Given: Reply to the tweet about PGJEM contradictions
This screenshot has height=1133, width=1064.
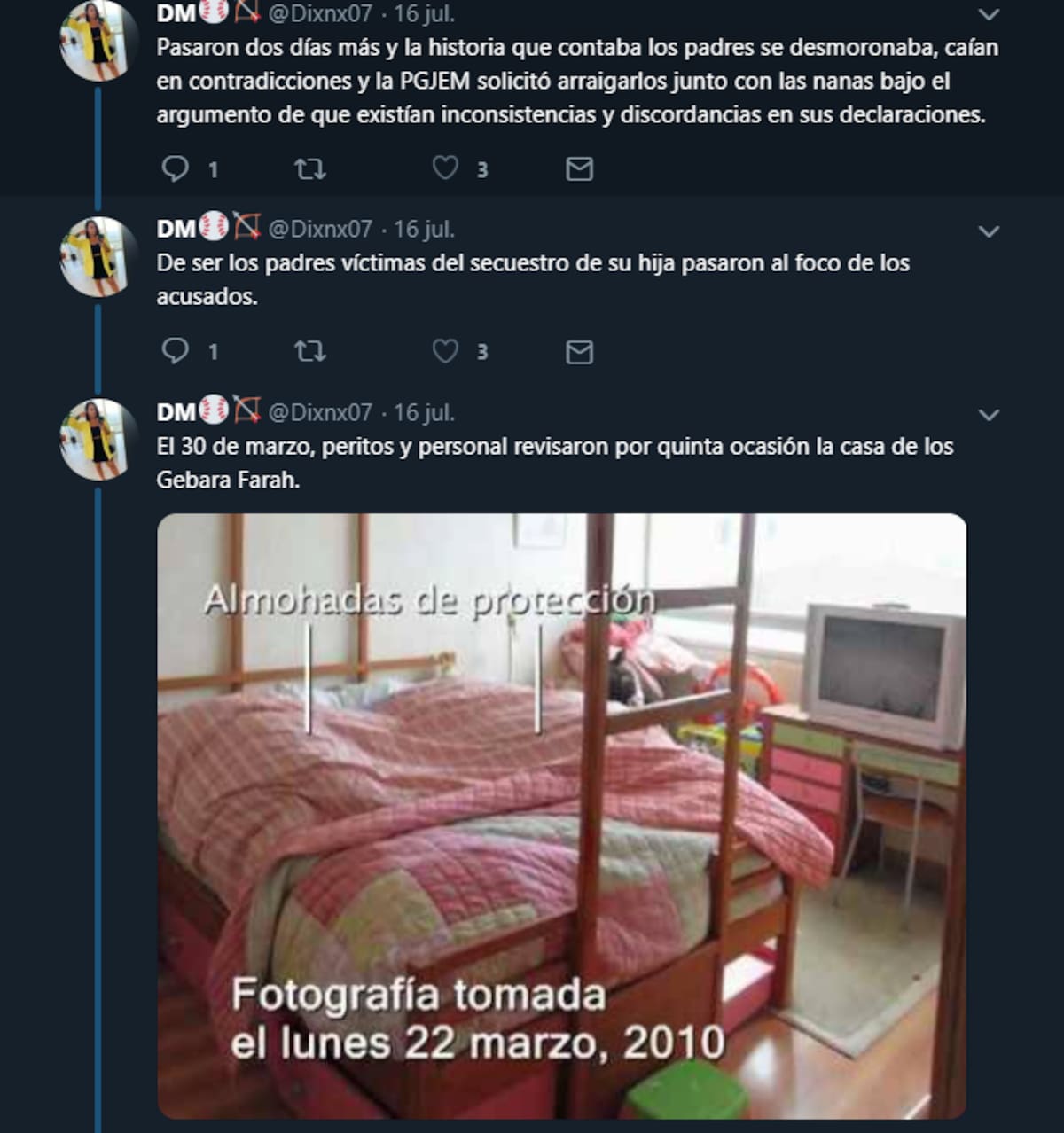Looking at the screenshot, I should [x=176, y=168].
